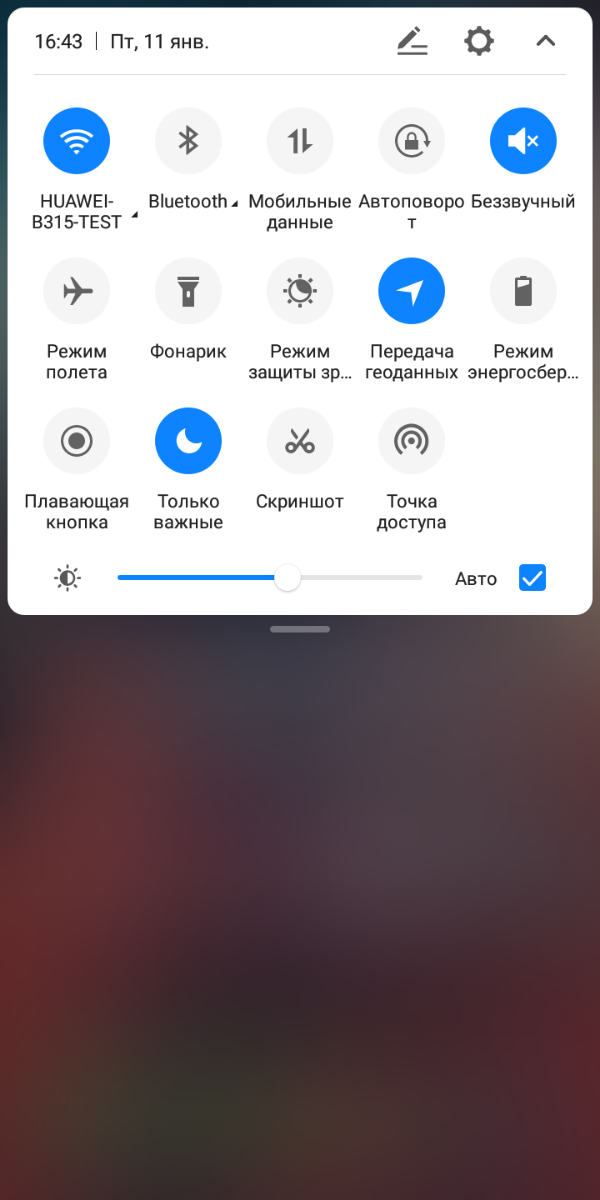Screen dimensions: 600x1200
Task: Enable Режим энергосбережения
Action: coord(523,291)
